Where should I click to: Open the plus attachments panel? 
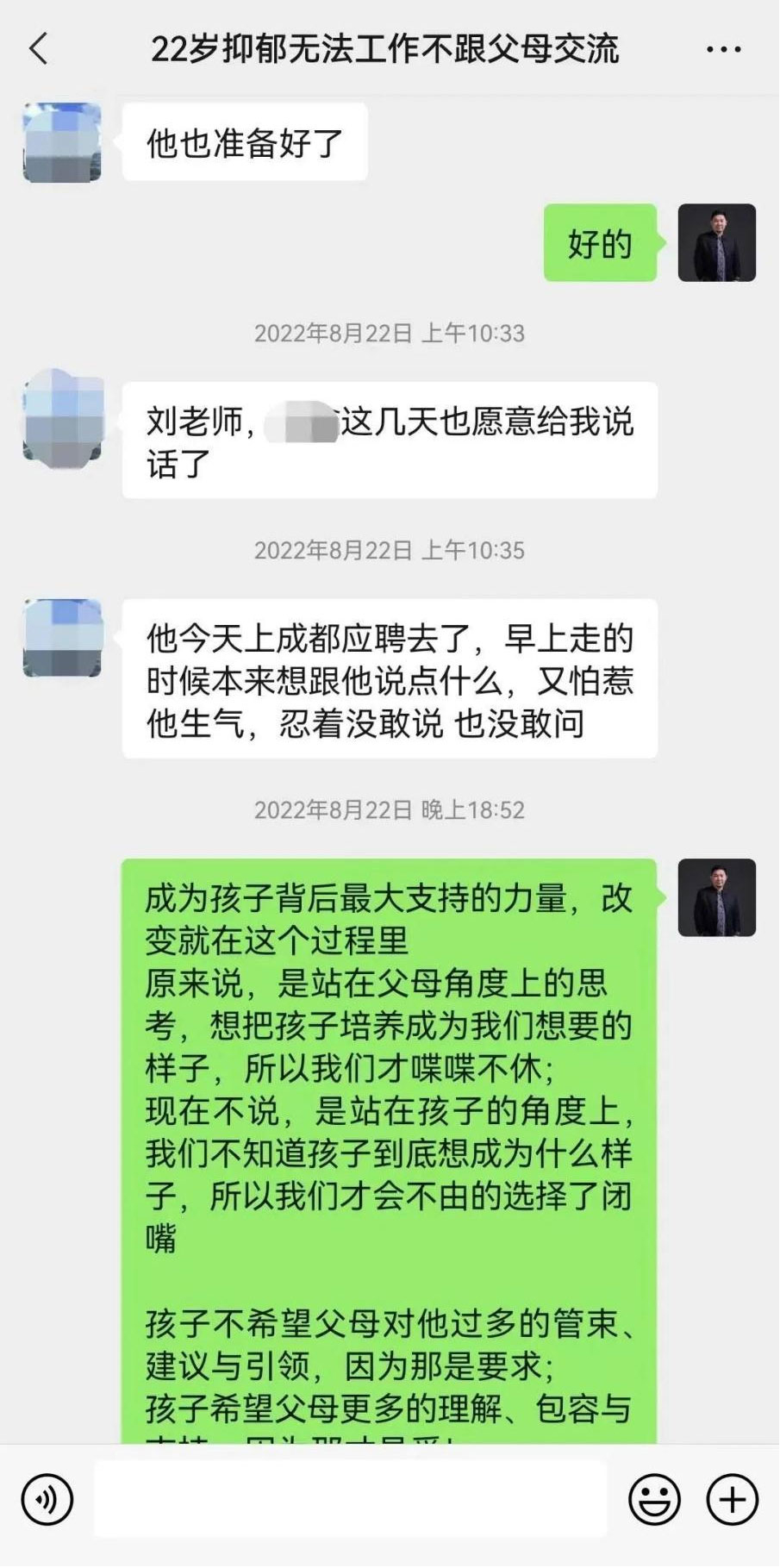(x=732, y=1501)
